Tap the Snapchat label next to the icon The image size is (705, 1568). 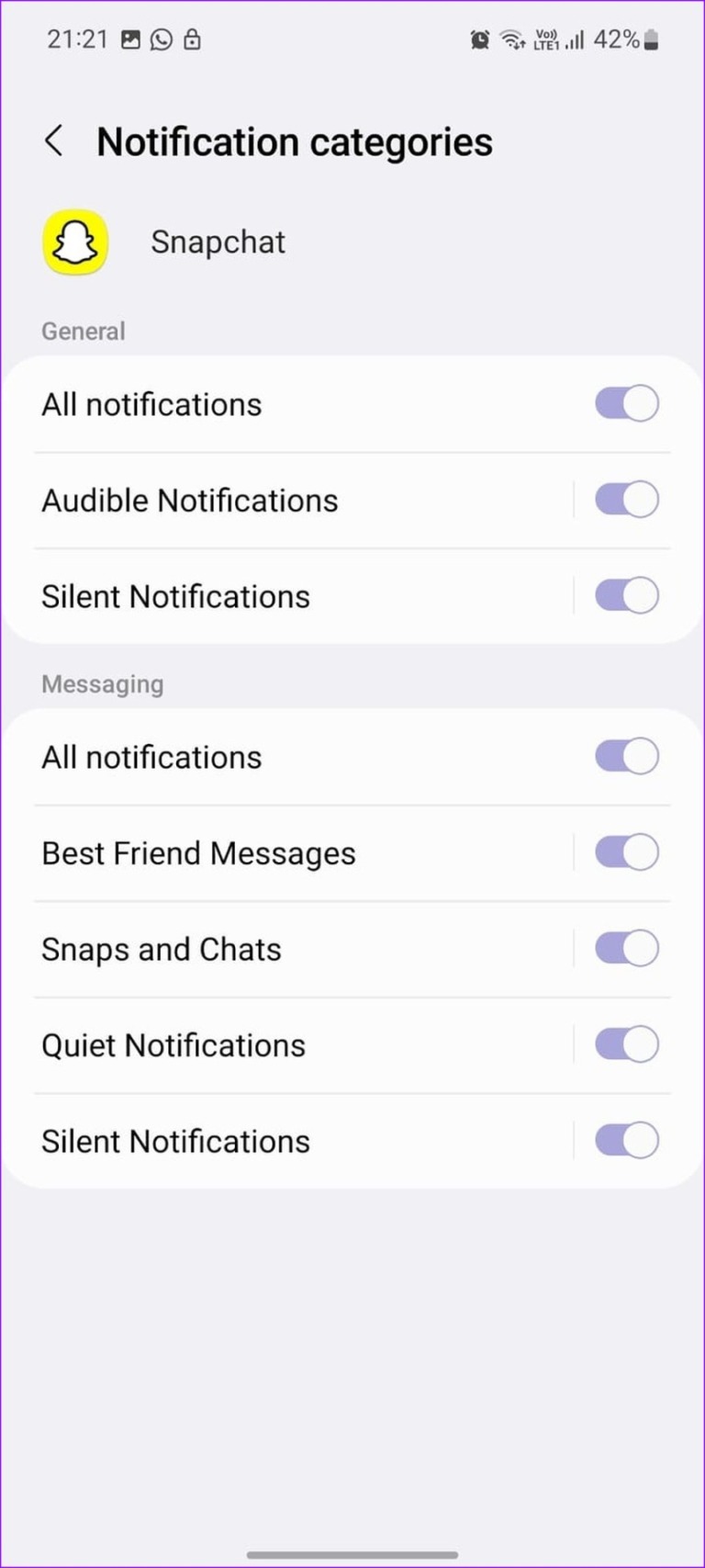(218, 242)
